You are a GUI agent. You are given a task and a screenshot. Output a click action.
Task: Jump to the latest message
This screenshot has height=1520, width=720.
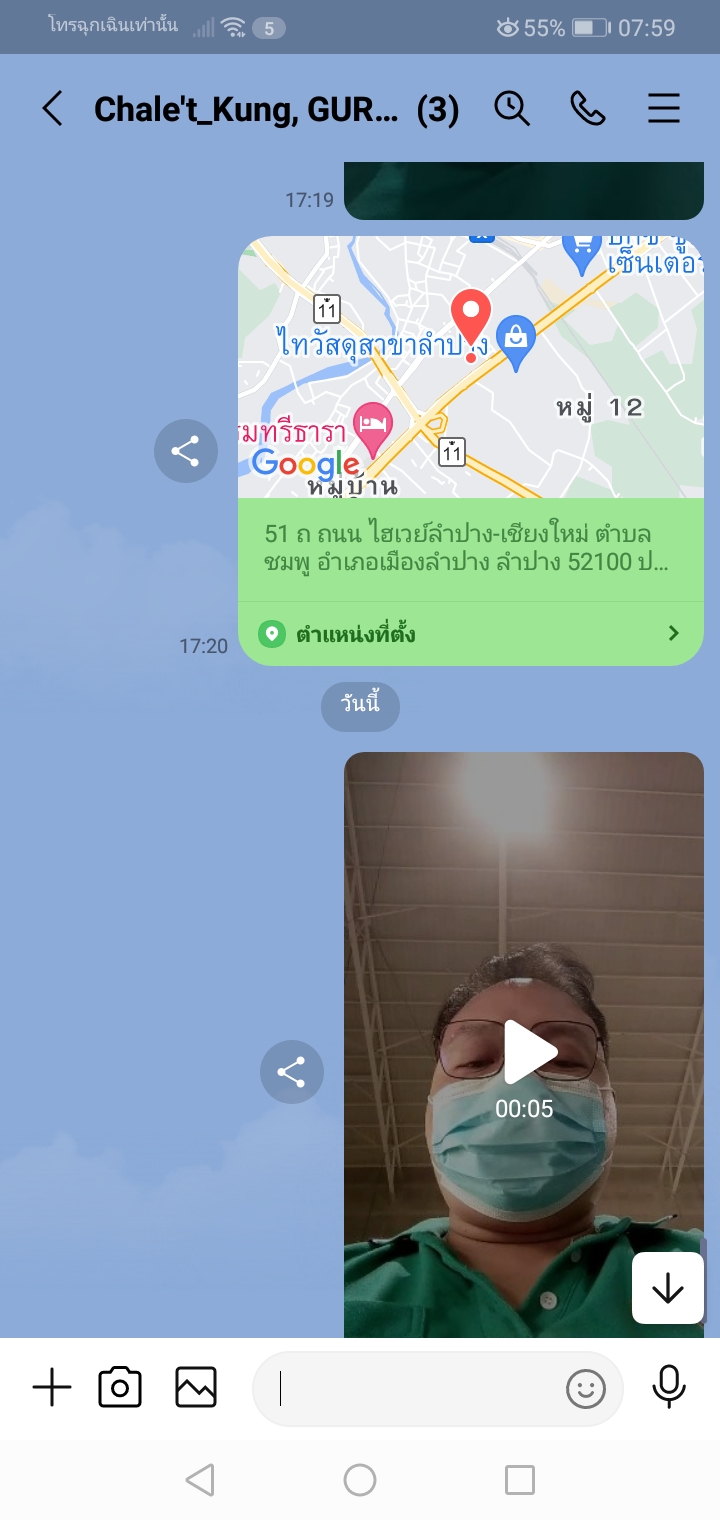667,1289
